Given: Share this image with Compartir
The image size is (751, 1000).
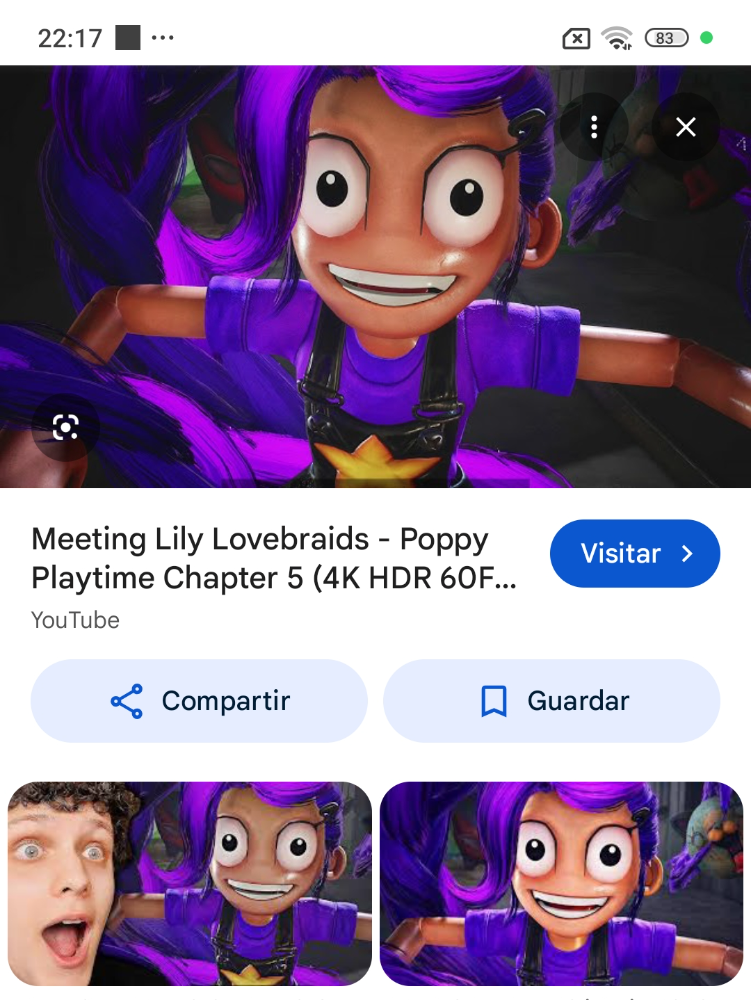Looking at the screenshot, I should [199, 701].
